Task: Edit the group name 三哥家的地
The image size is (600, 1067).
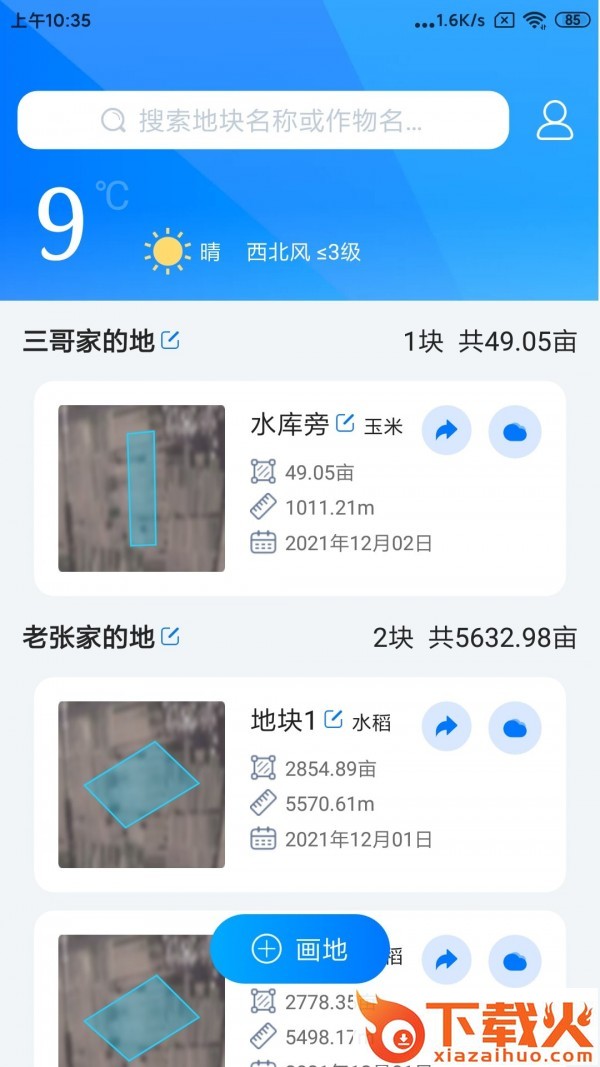Action: [171, 341]
